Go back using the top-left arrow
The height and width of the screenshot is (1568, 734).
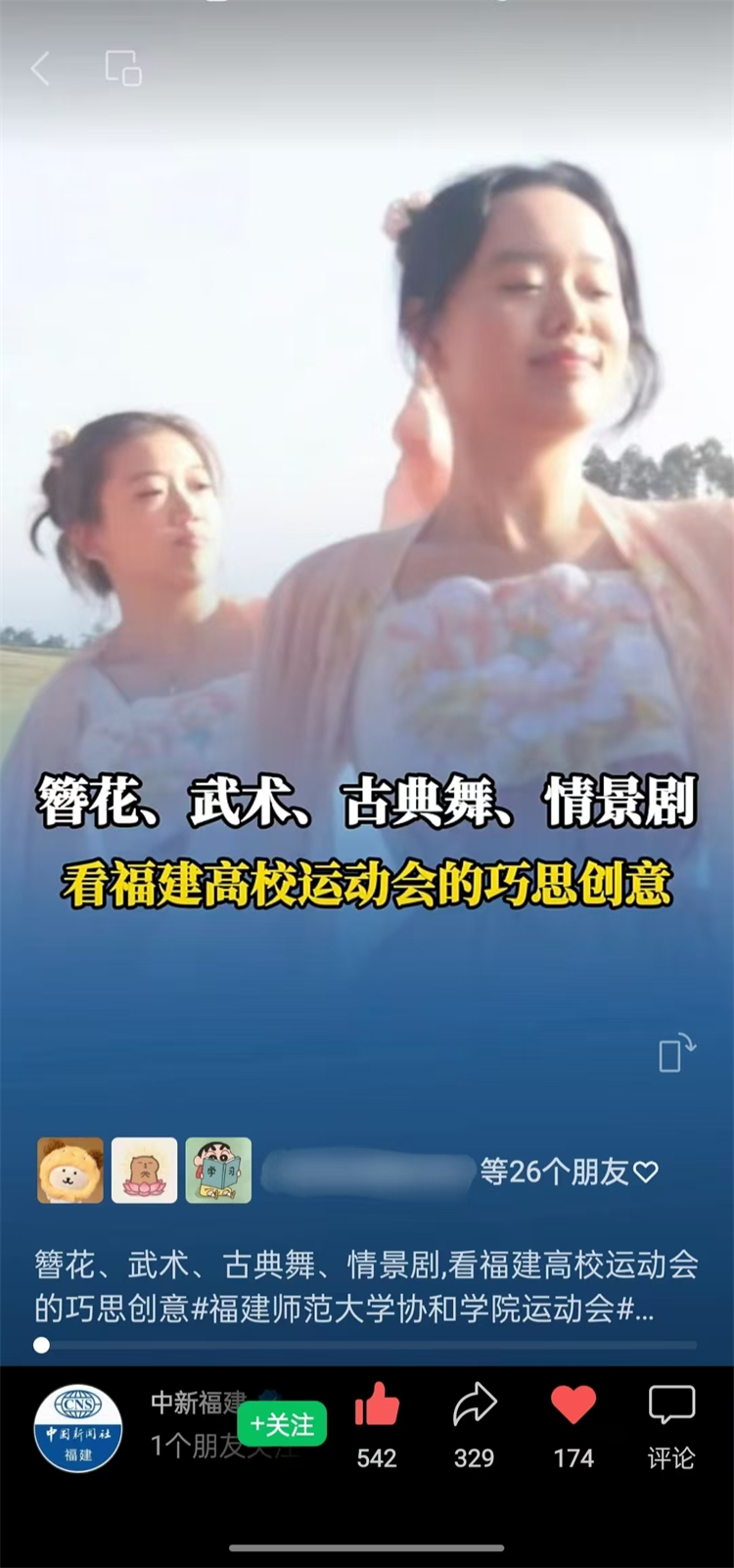pyautogui.click(x=41, y=69)
